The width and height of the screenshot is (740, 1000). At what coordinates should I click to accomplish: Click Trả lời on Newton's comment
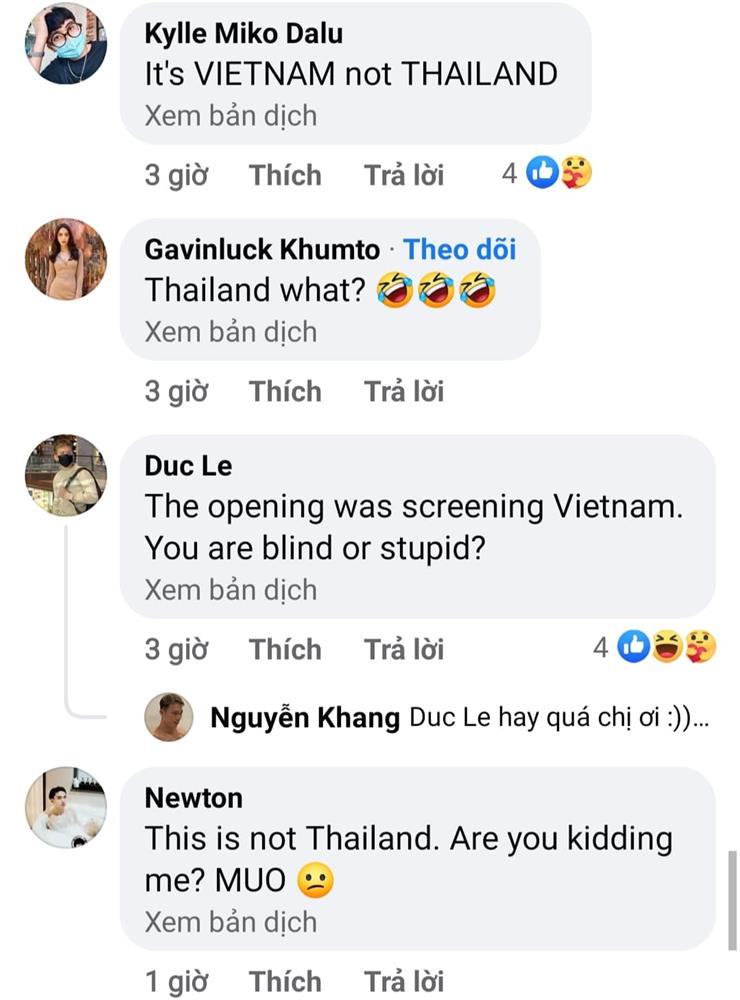pyautogui.click(x=407, y=980)
